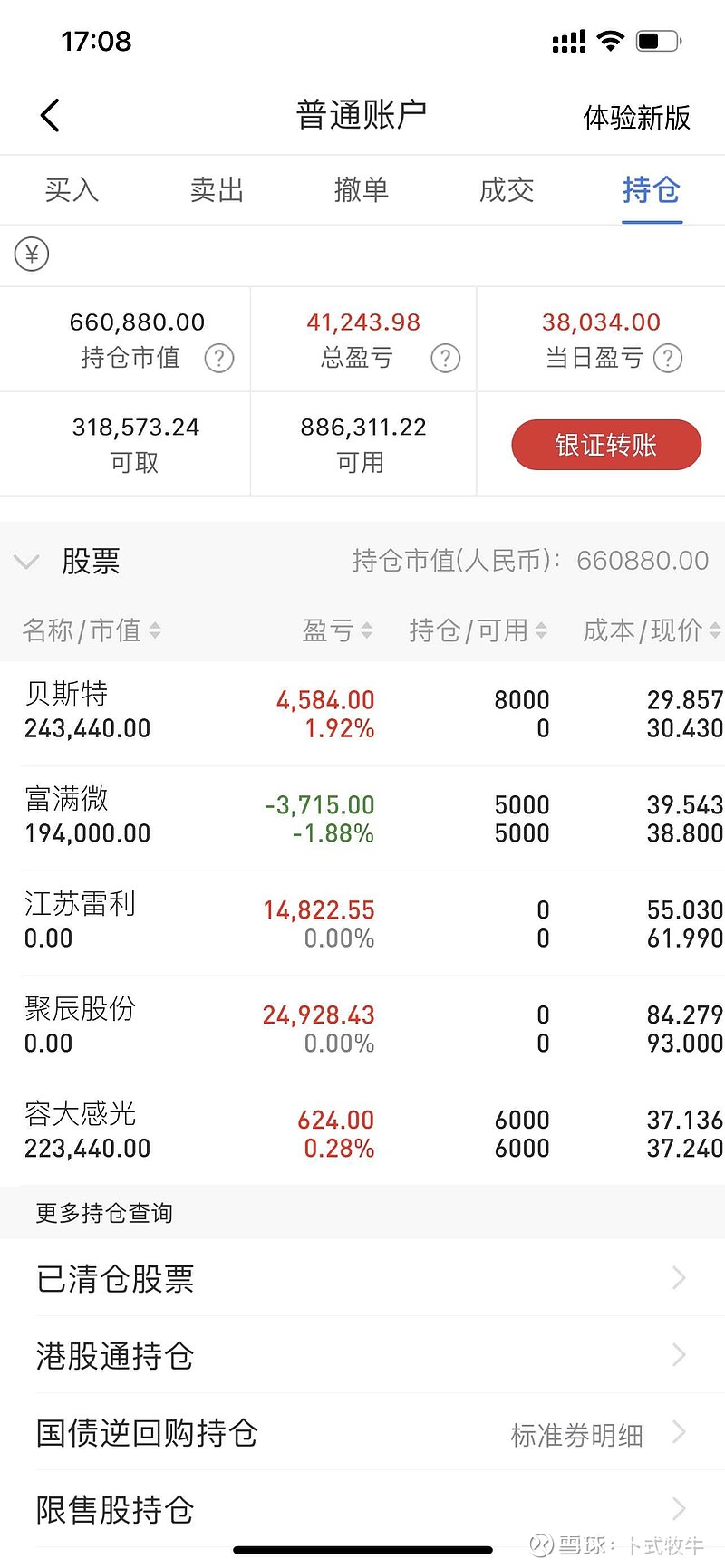Open 港股通持仓
This screenshot has width=725, height=1568.
(x=362, y=1355)
